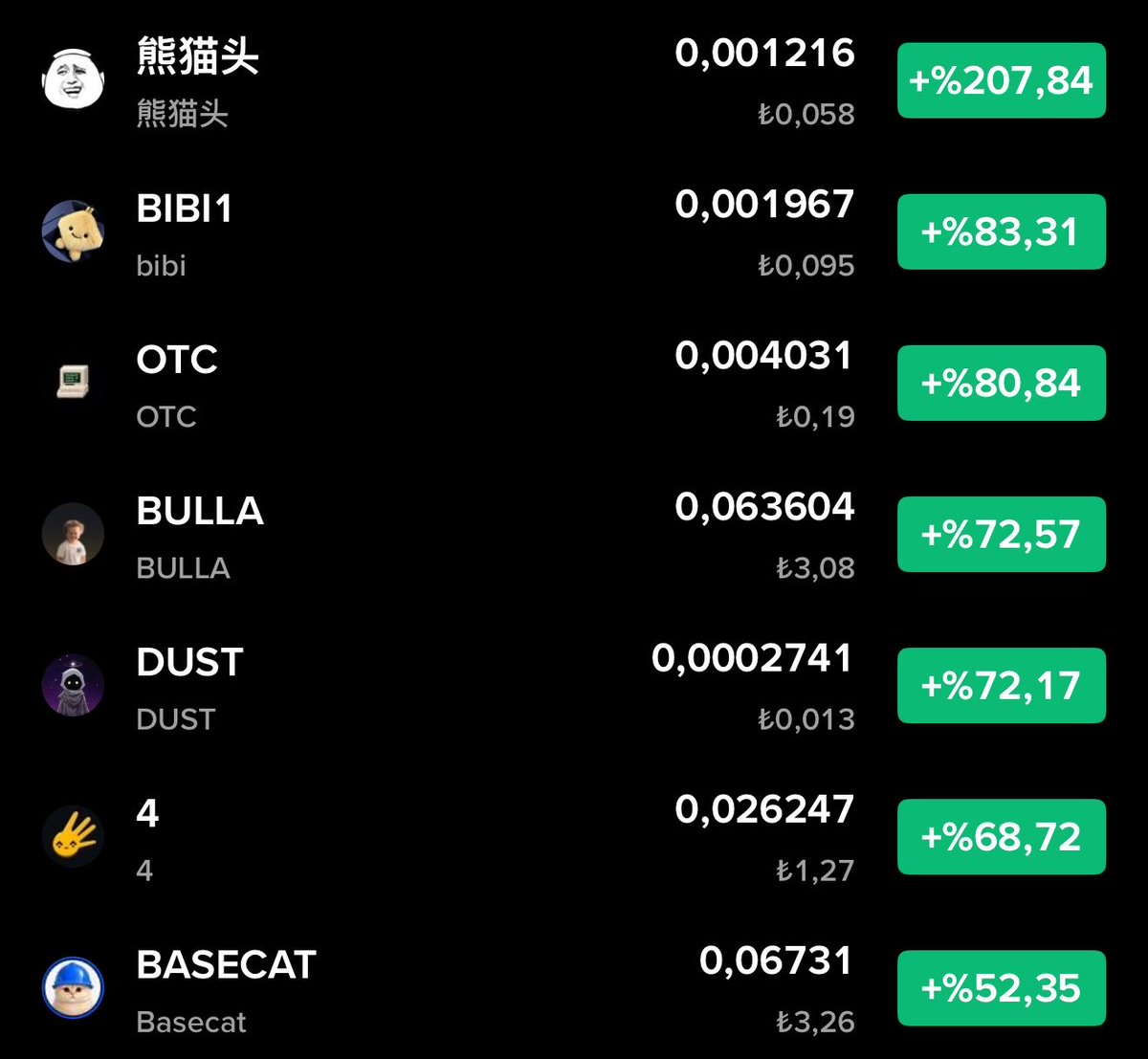Tap the +%207,84 change badge
The width and height of the screenshot is (1148, 1059).
[x=1002, y=80]
